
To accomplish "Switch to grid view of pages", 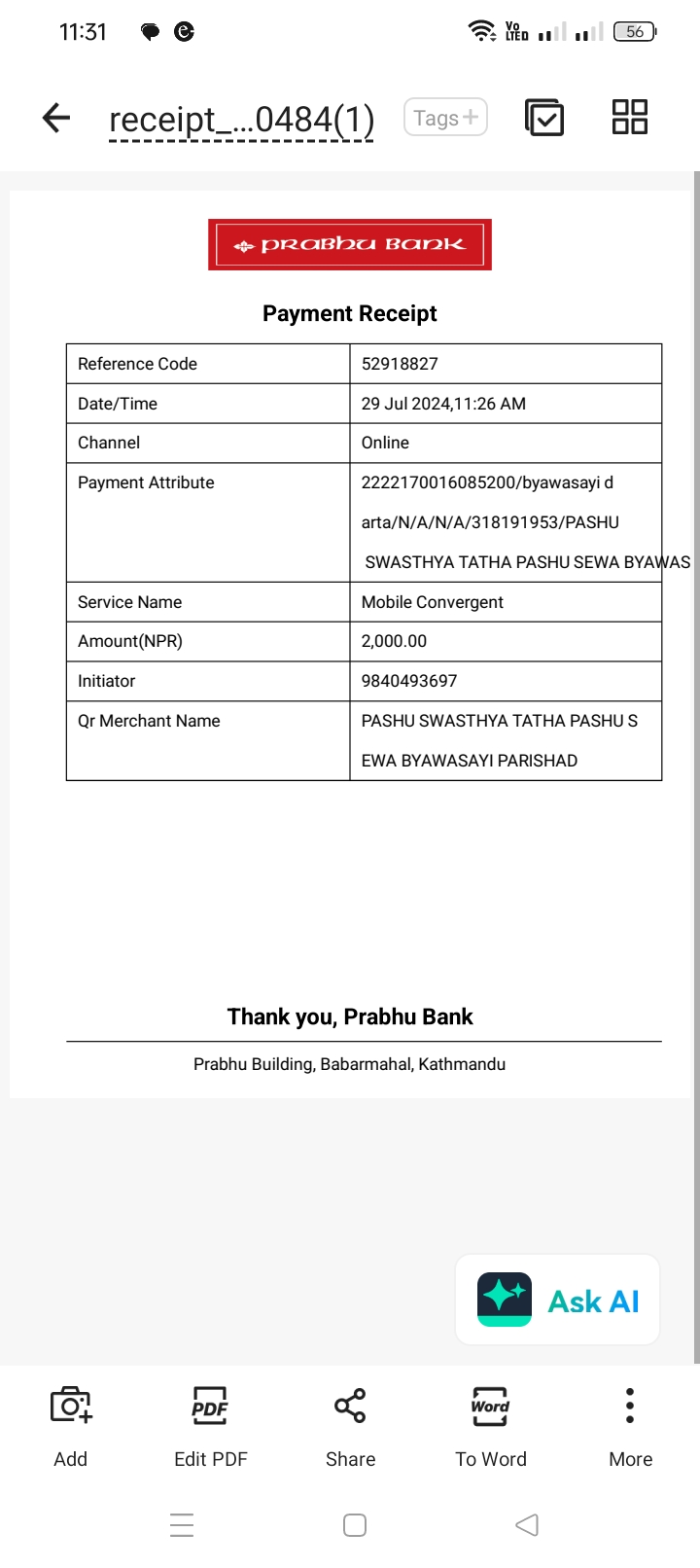I will [630, 118].
